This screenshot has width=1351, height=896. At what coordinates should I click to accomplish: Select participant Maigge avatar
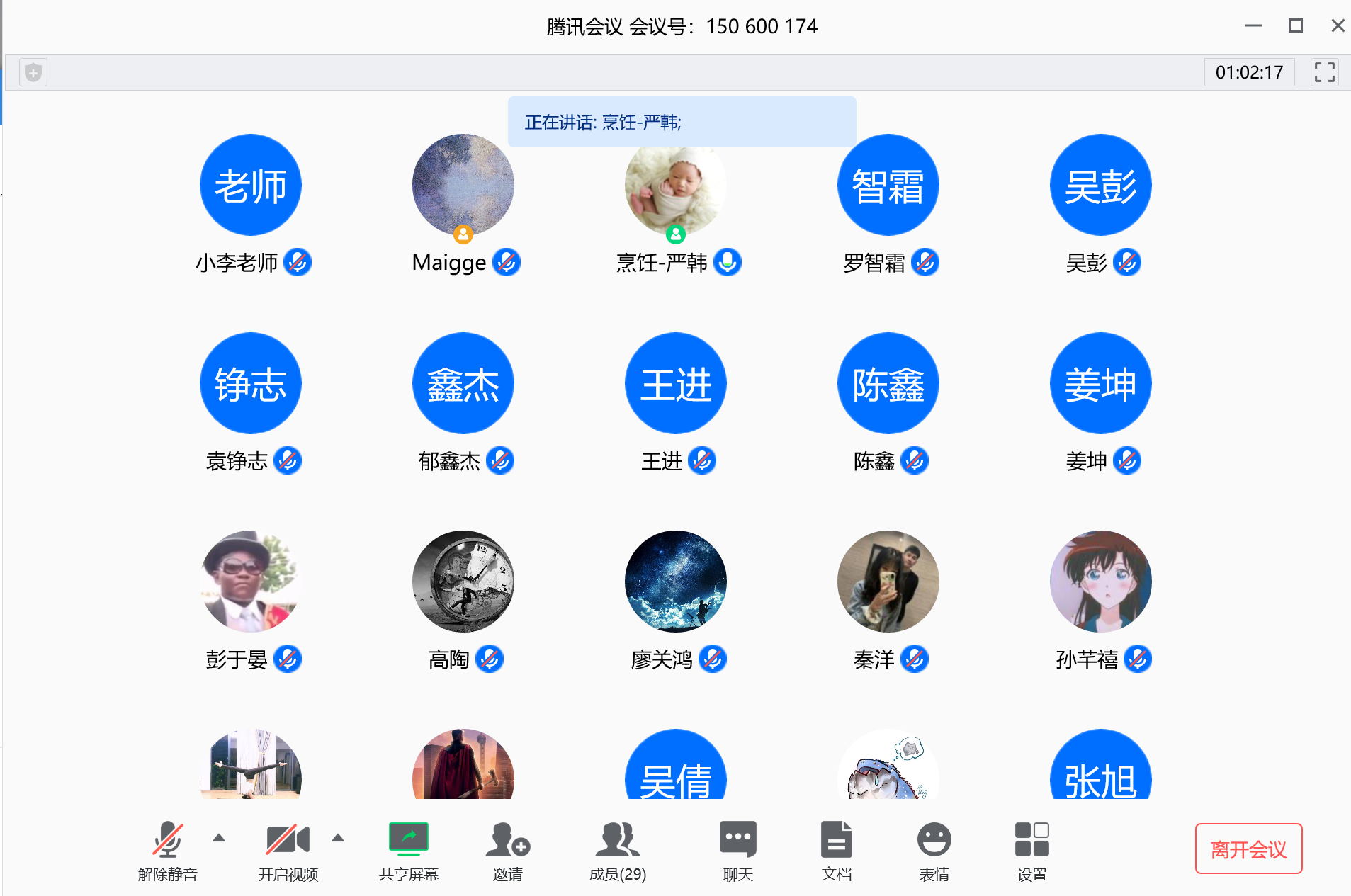click(x=463, y=185)
